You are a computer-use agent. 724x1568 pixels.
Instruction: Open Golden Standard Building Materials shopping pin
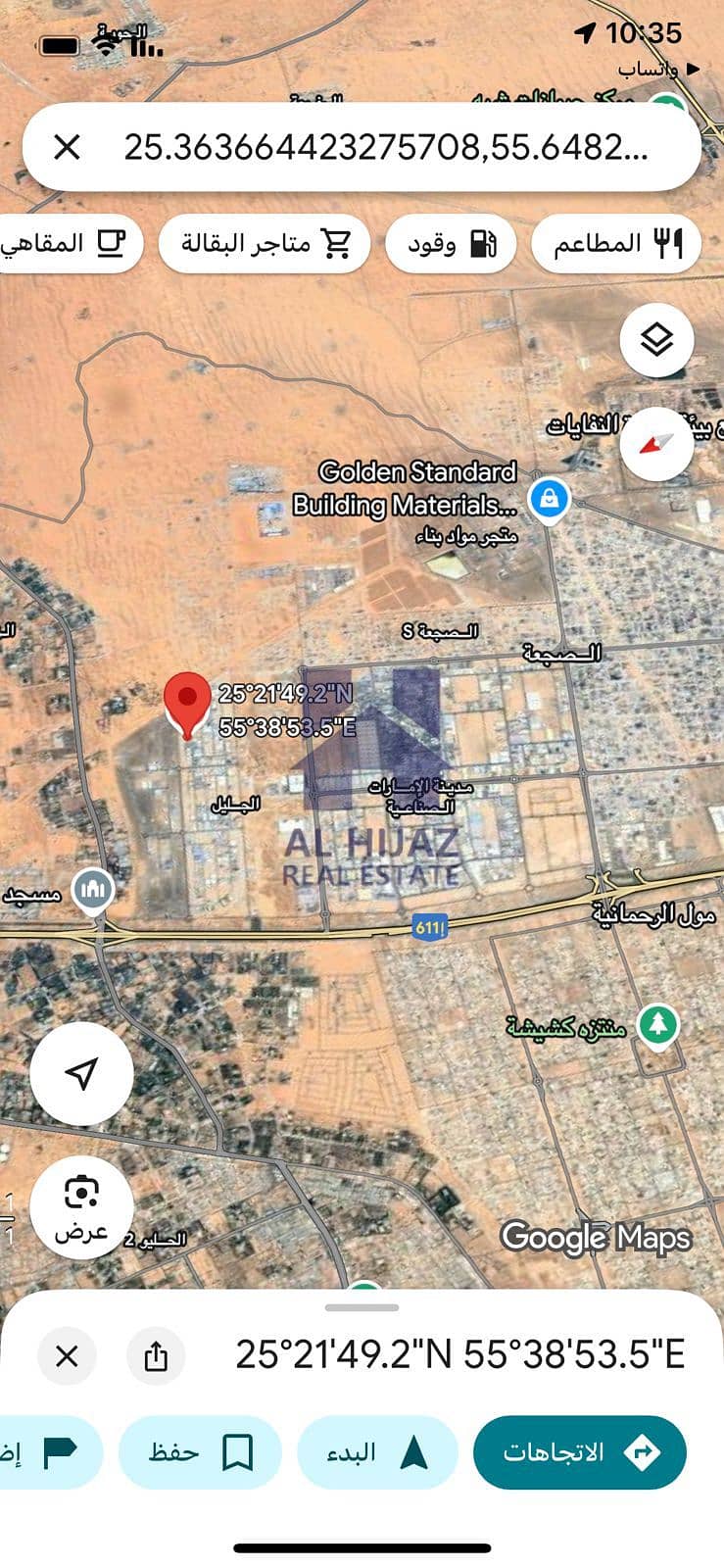click(x=550, y=499)
